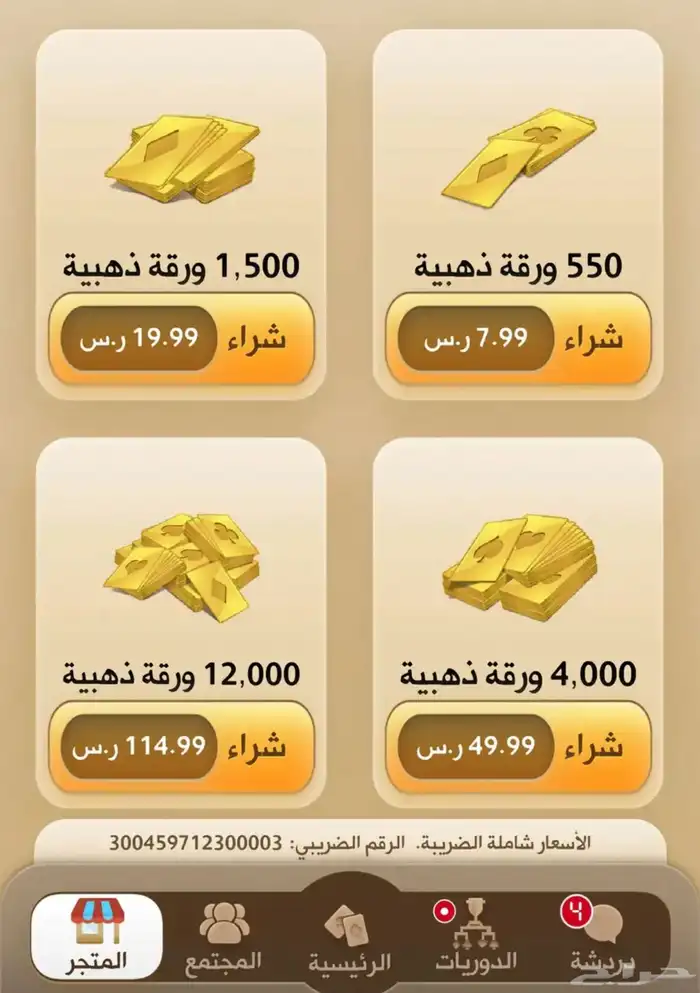Screen dimensions: 700x993
Task: Go to the الرئيسية home tab
Action: (x=349, y=937)
